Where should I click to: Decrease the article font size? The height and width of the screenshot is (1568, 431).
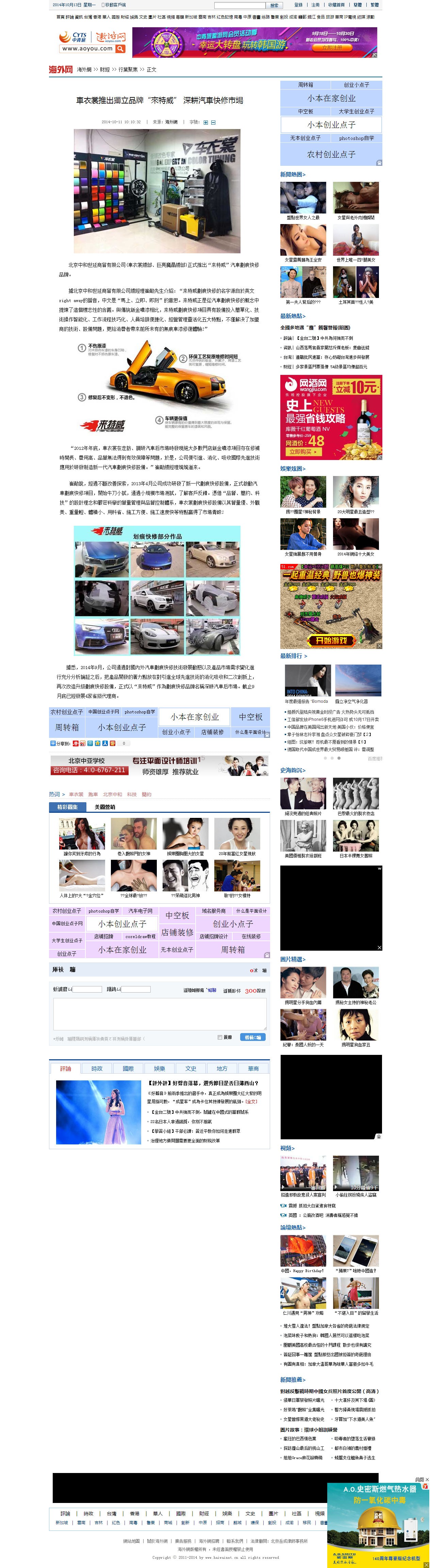coord(213,122)
